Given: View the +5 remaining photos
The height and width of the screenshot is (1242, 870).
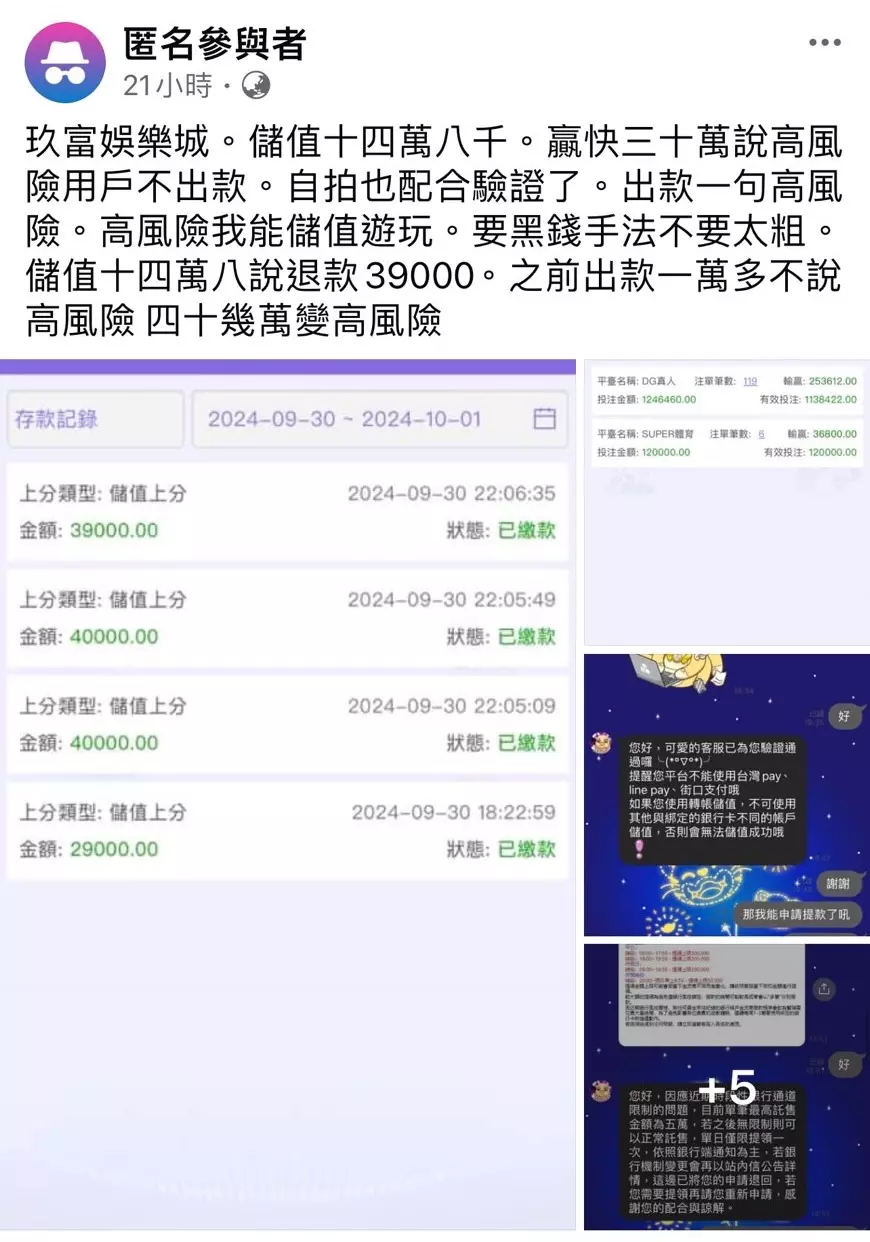Looking at the screenshot, I should point(726,1088).
